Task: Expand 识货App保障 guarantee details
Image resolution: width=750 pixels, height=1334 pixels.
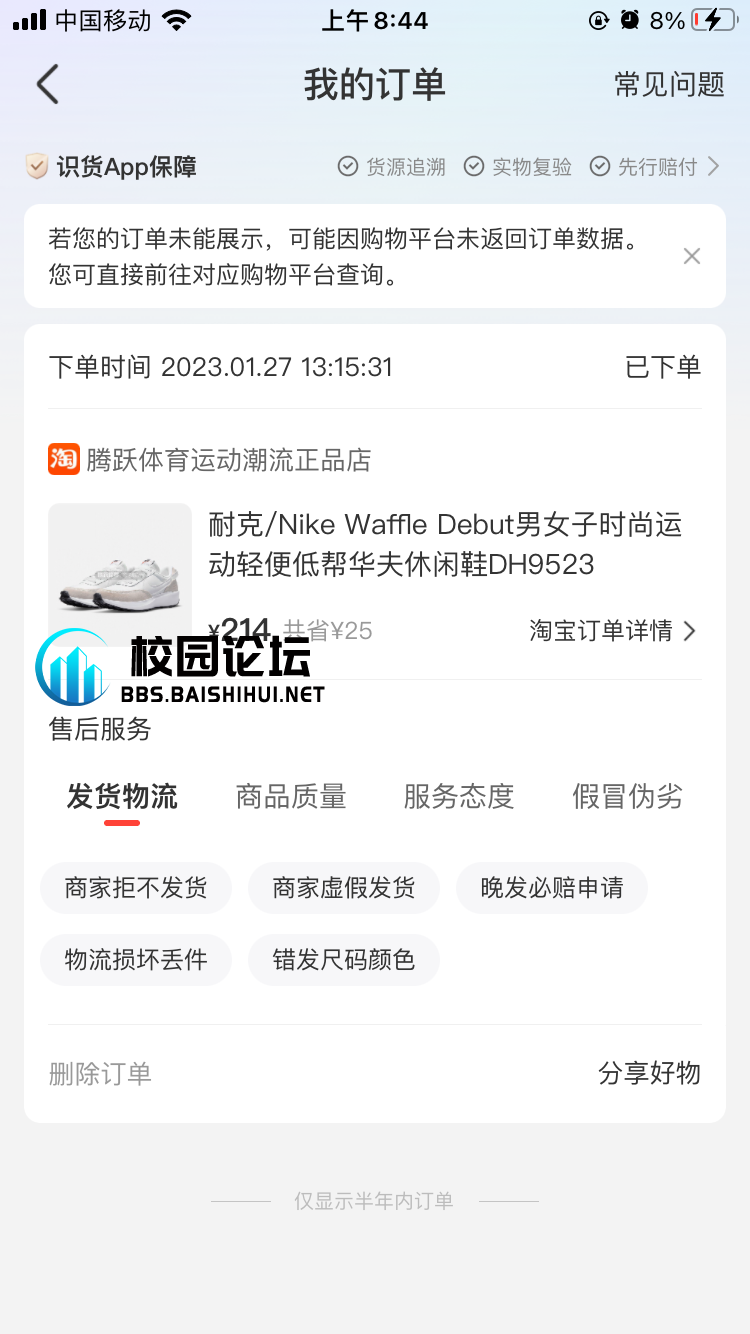Action: pos(712,167)
